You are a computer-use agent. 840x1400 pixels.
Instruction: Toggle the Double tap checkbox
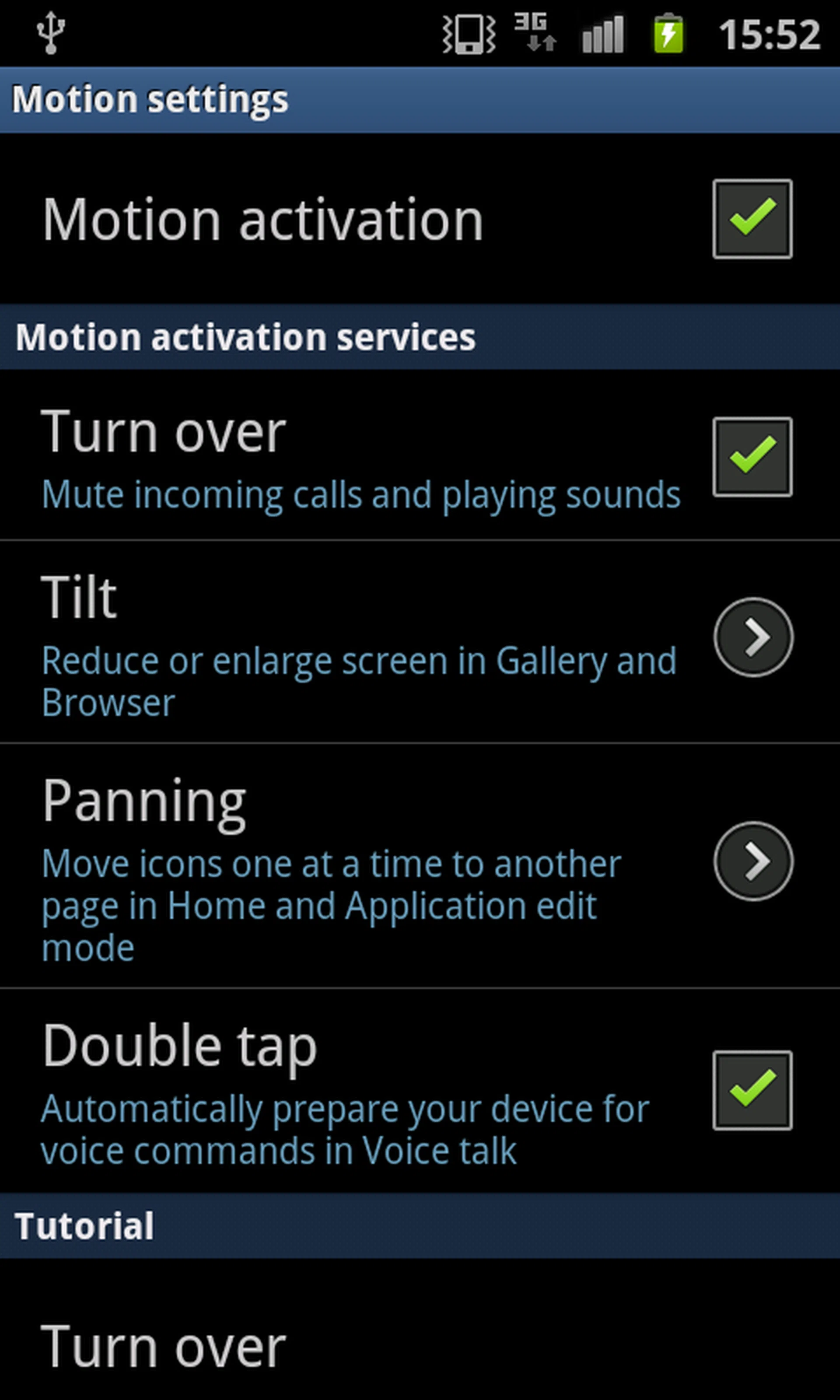pos(752,1090)
